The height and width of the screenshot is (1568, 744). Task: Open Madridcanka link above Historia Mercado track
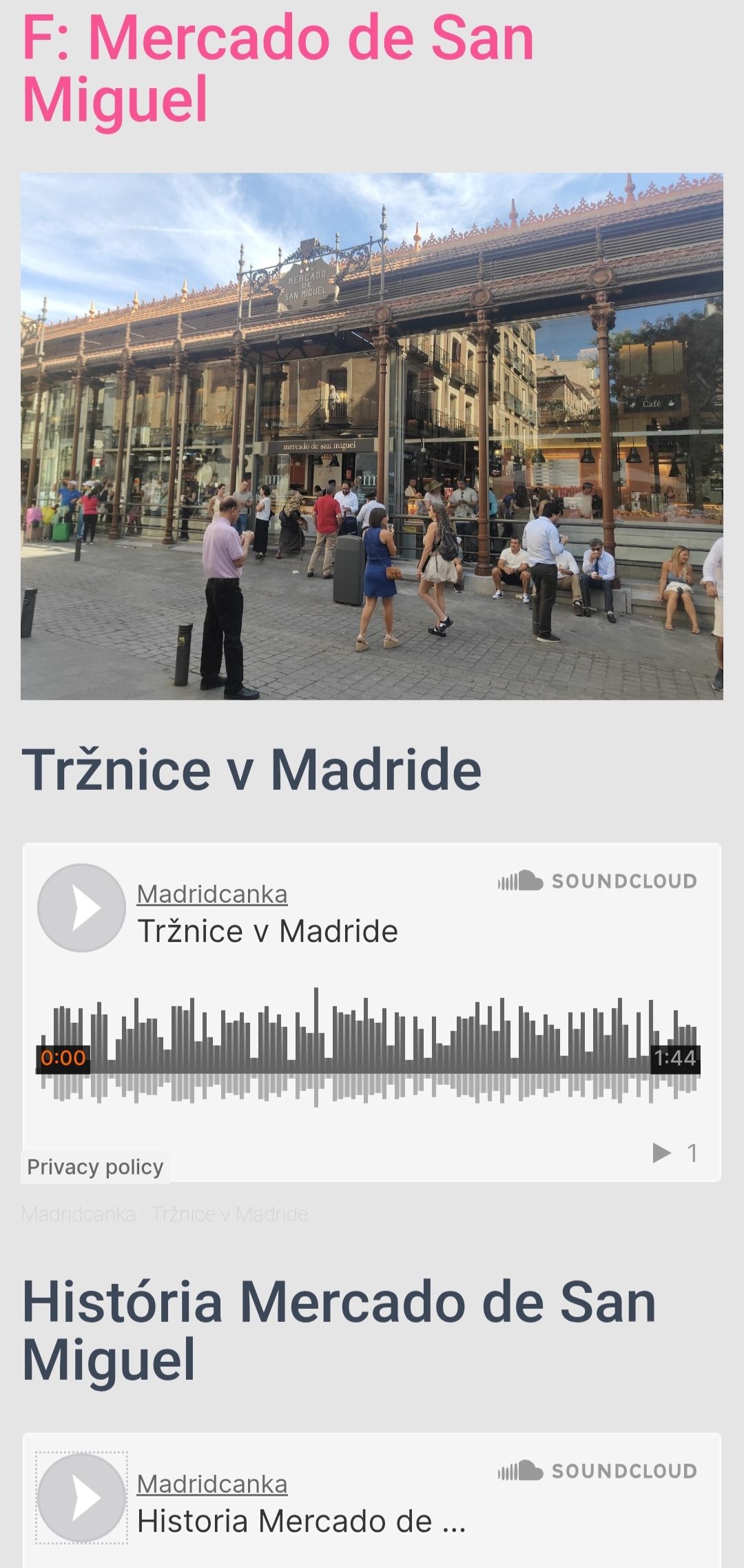point(212,1484)
